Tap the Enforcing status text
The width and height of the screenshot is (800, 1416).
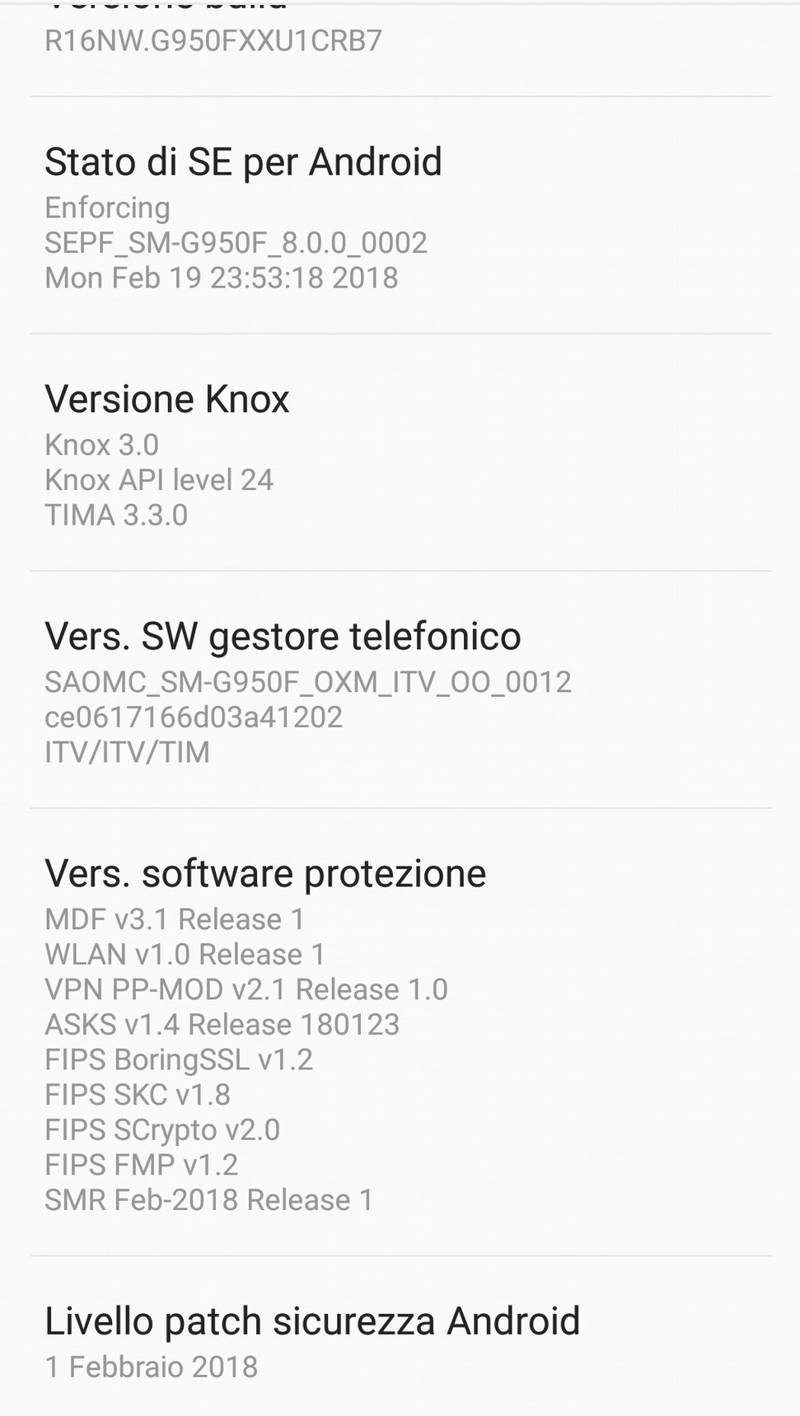pyautogui.click(x=107, y=208)
